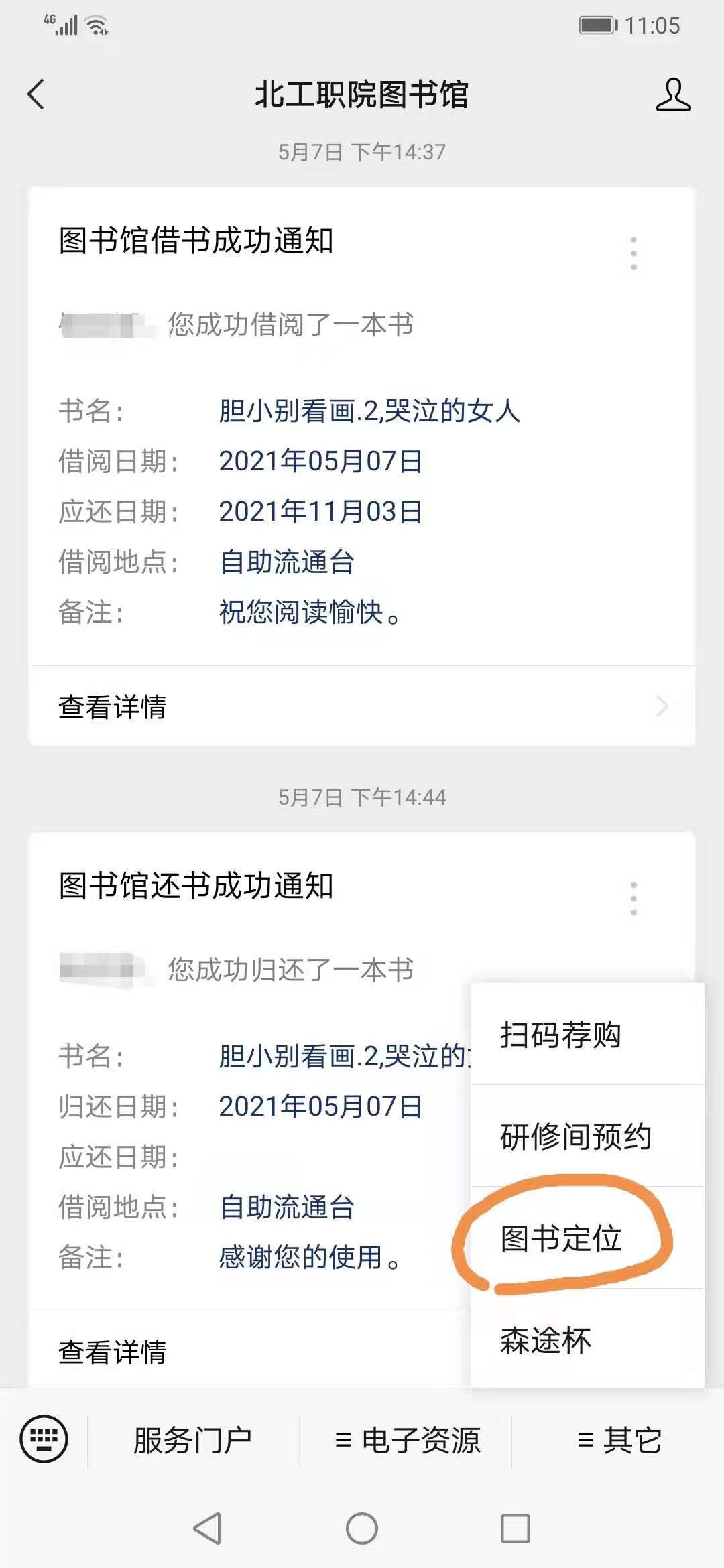Expand the 电子资源 menu
This screenshot has width=724, height=1568.
click(x=407, y=1439)
